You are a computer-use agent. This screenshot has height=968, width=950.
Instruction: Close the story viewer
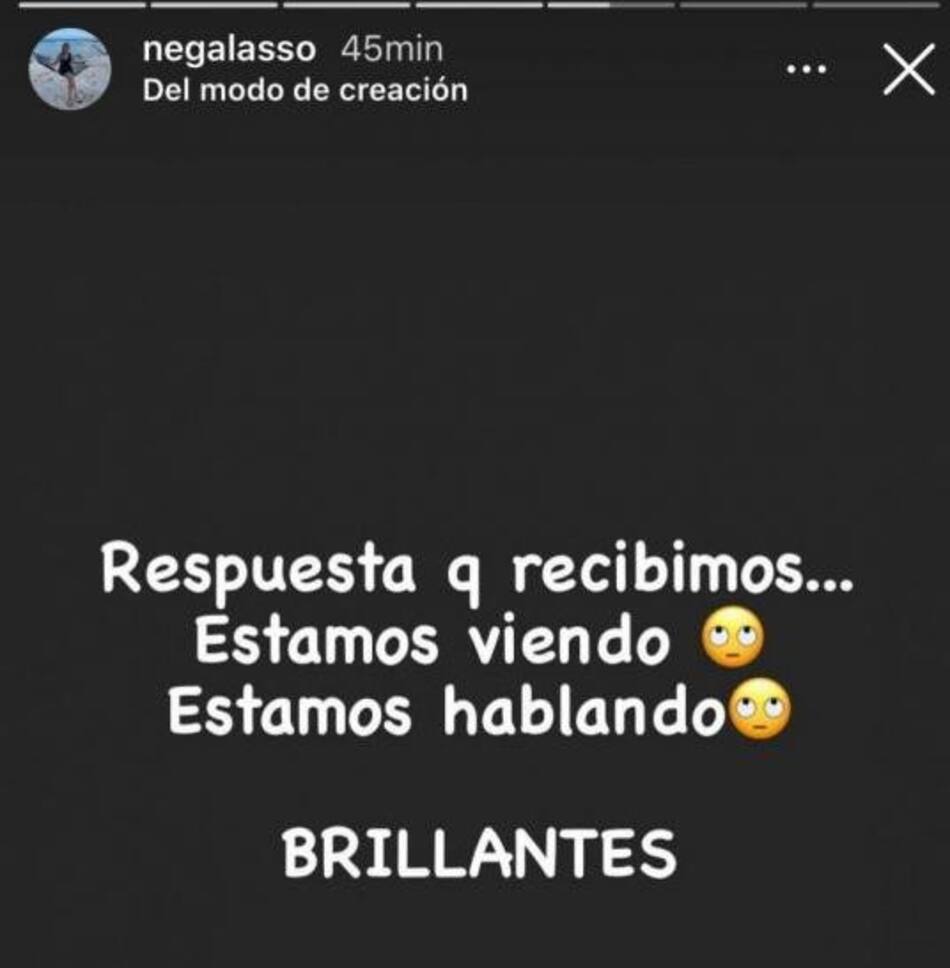click(x=908, y=70)
